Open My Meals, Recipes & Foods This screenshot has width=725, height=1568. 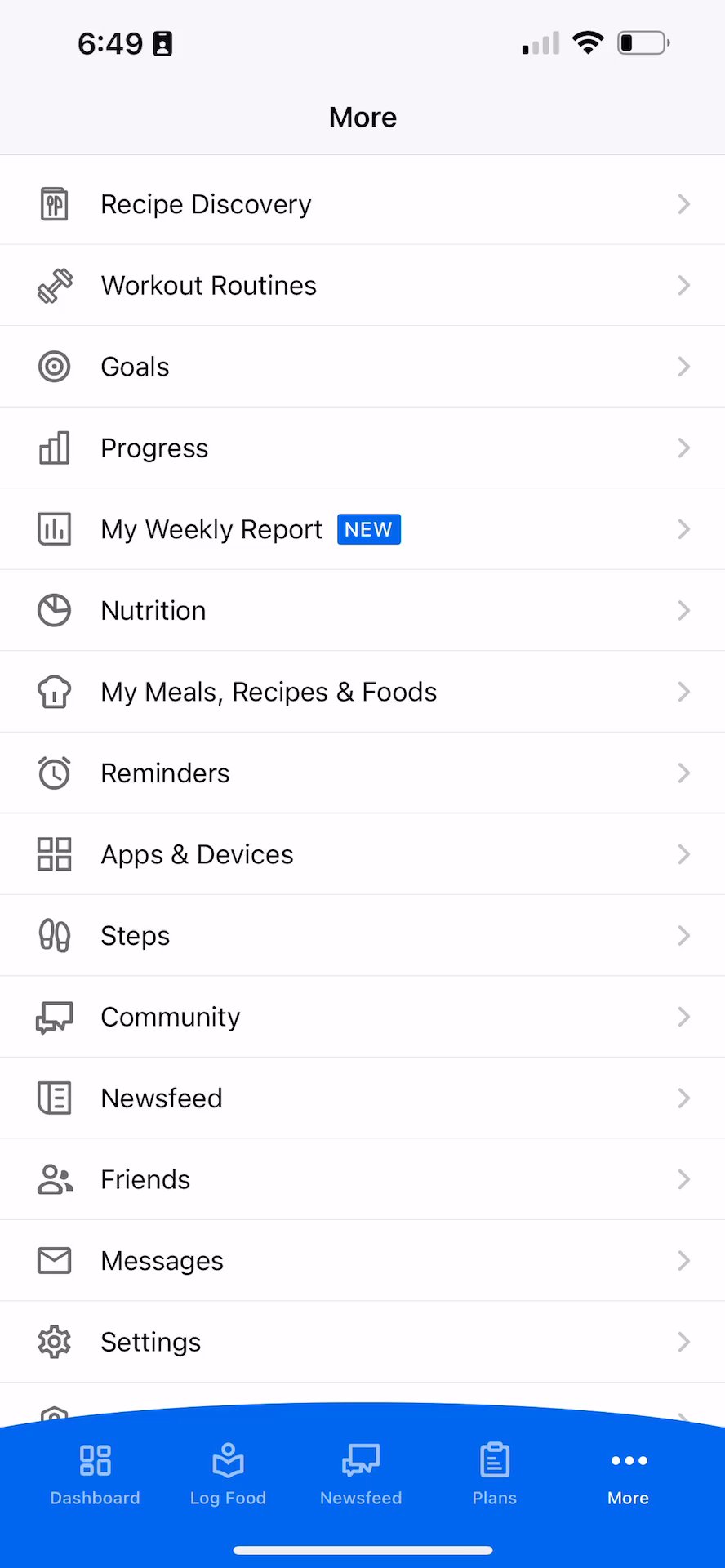362,692
